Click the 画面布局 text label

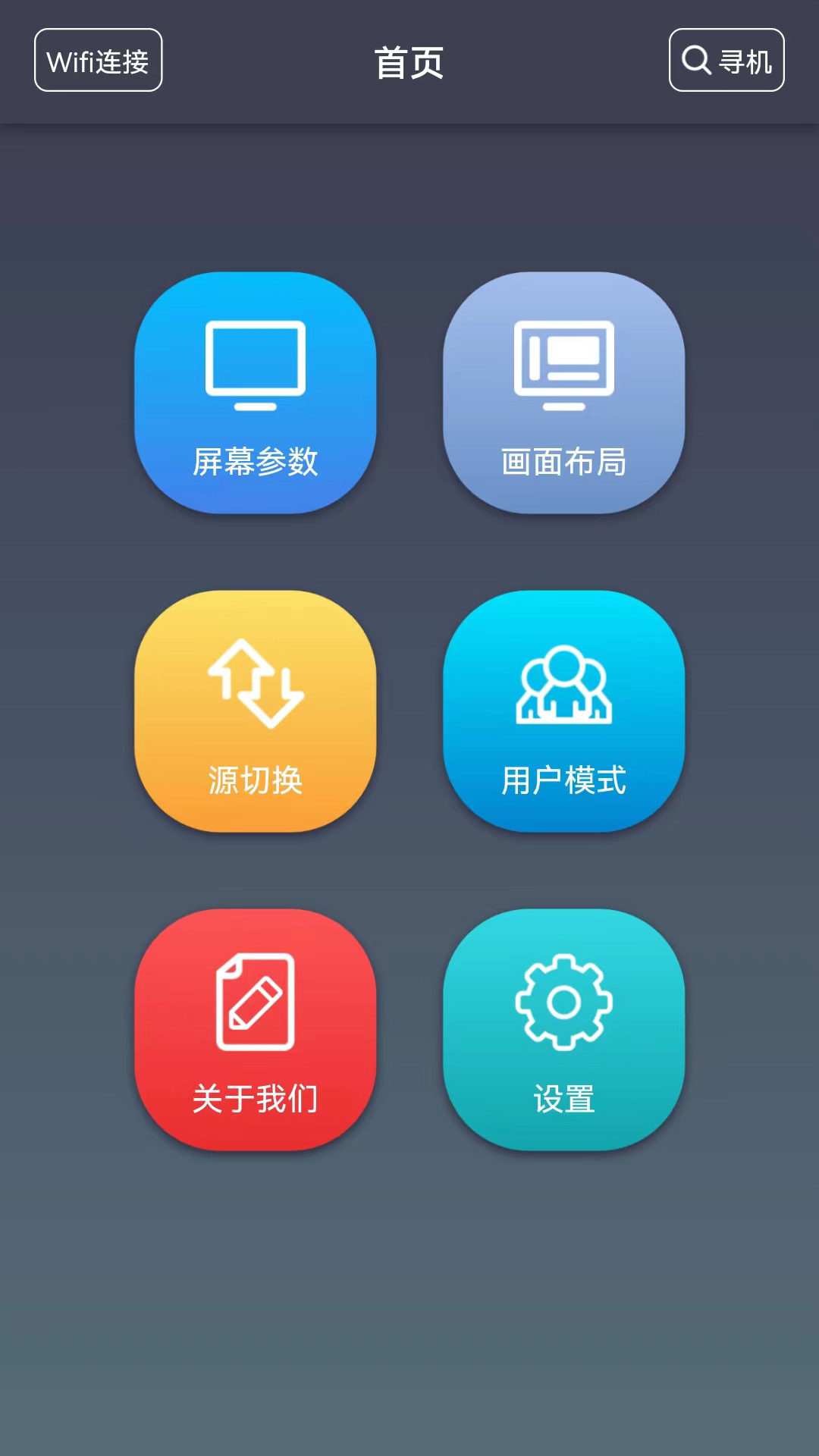pos(563,461)
